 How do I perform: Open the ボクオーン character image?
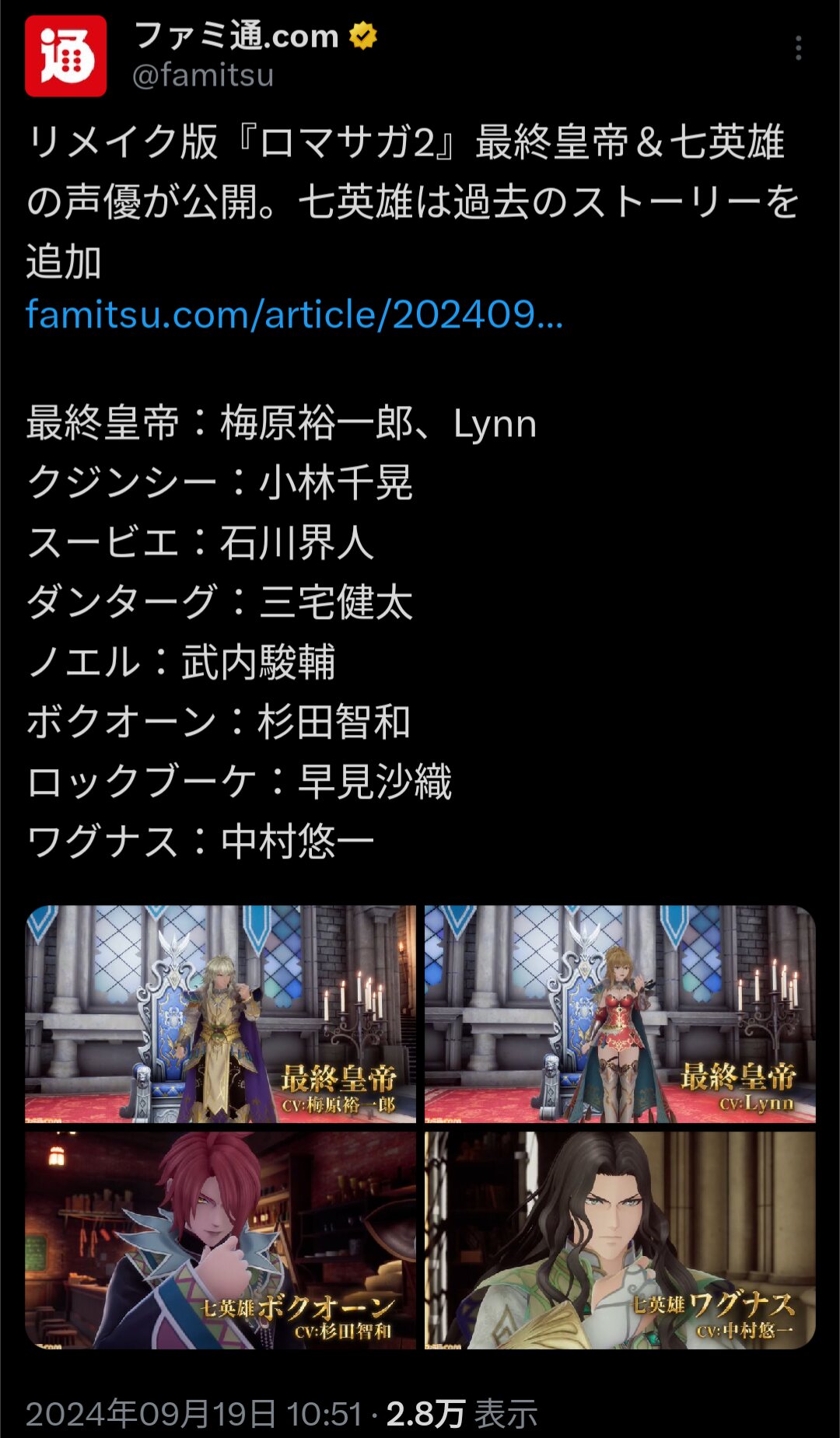(220, 1240)
